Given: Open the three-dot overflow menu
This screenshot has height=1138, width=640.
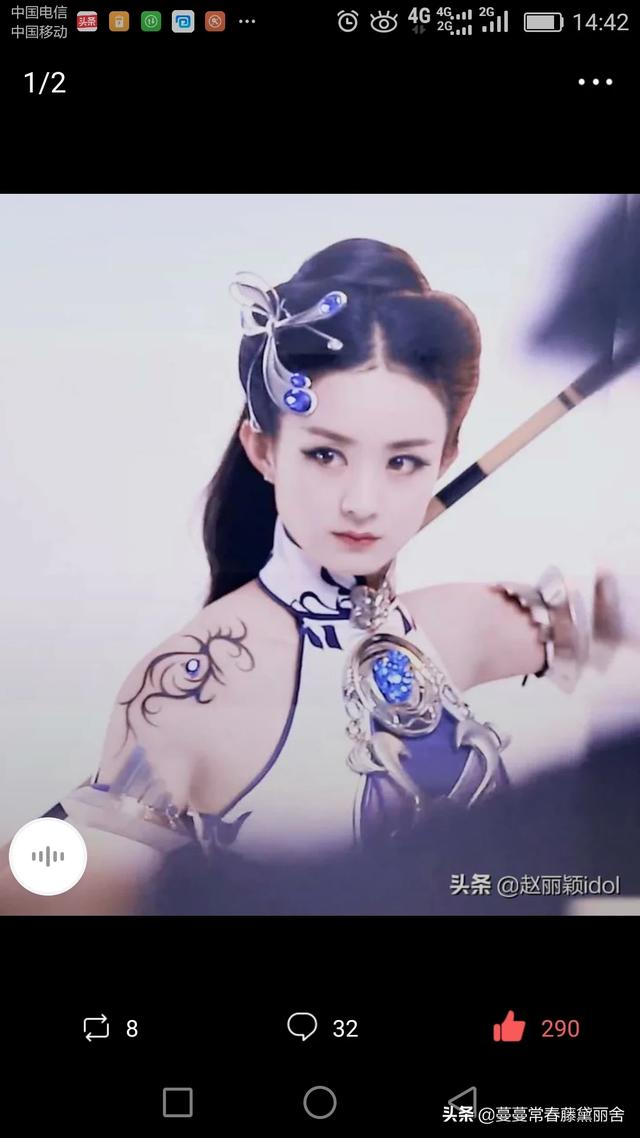Looking at the screenshot, I should coord(595,82).
